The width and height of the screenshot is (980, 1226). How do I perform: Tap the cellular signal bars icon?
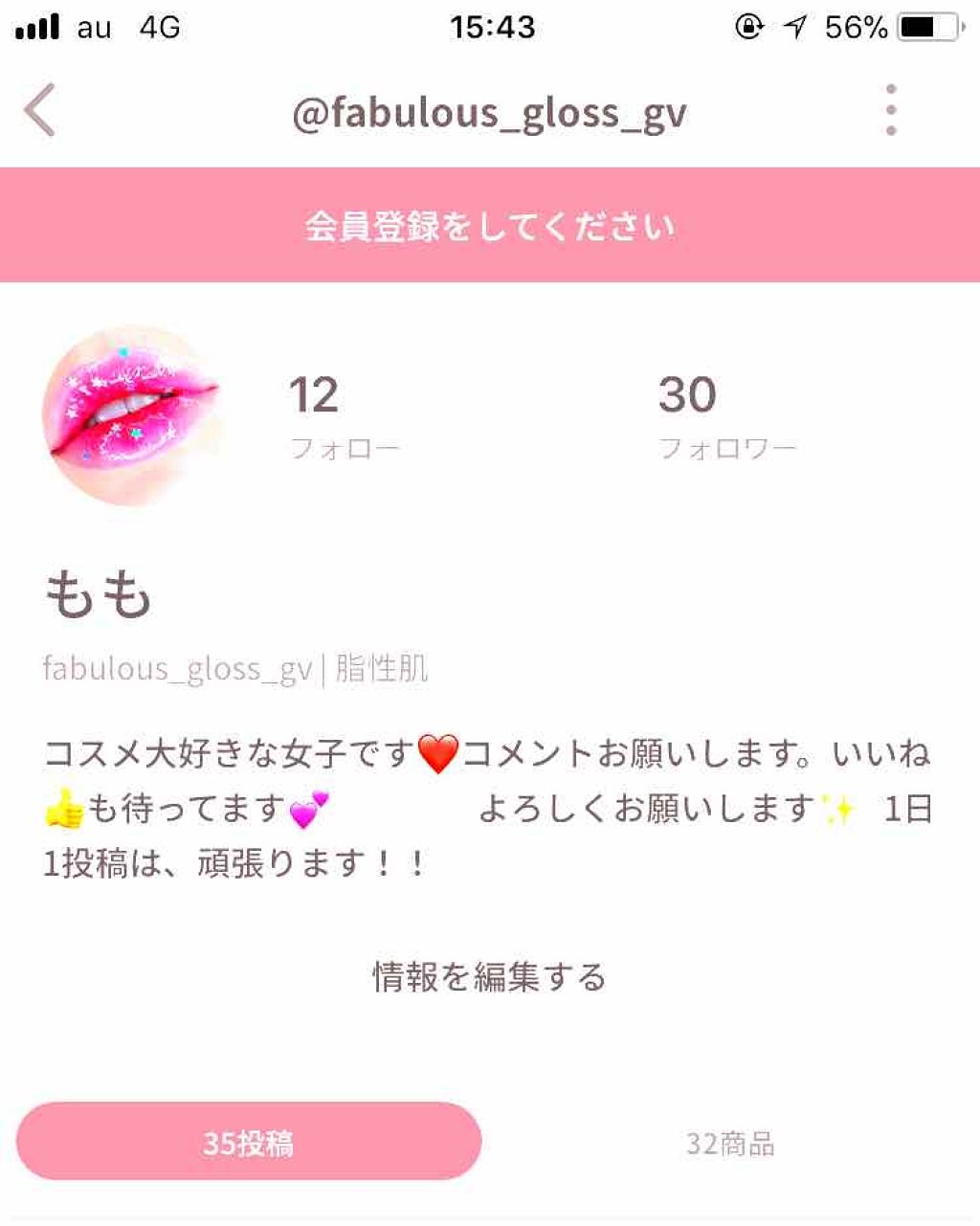36,28
